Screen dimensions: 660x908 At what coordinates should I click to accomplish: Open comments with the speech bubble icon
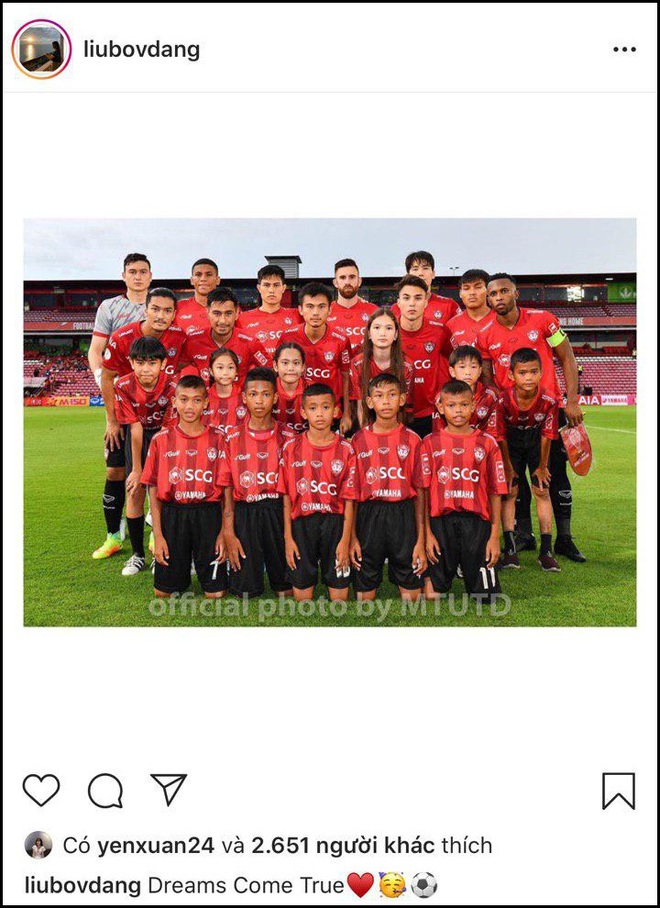pyautogui.click(x=105, y=790)
